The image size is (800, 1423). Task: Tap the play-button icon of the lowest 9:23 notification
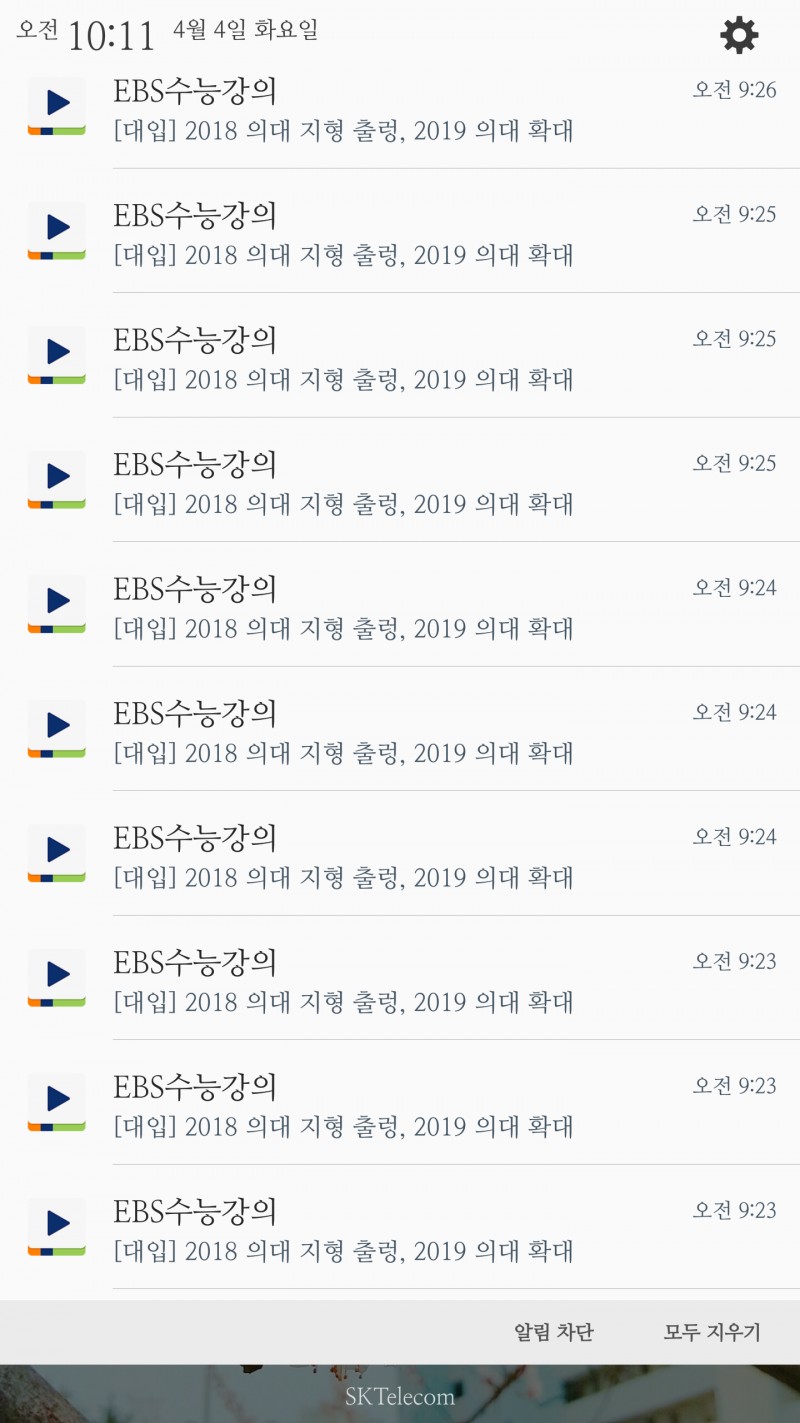pyautogui.click(x=56, y=1226)
